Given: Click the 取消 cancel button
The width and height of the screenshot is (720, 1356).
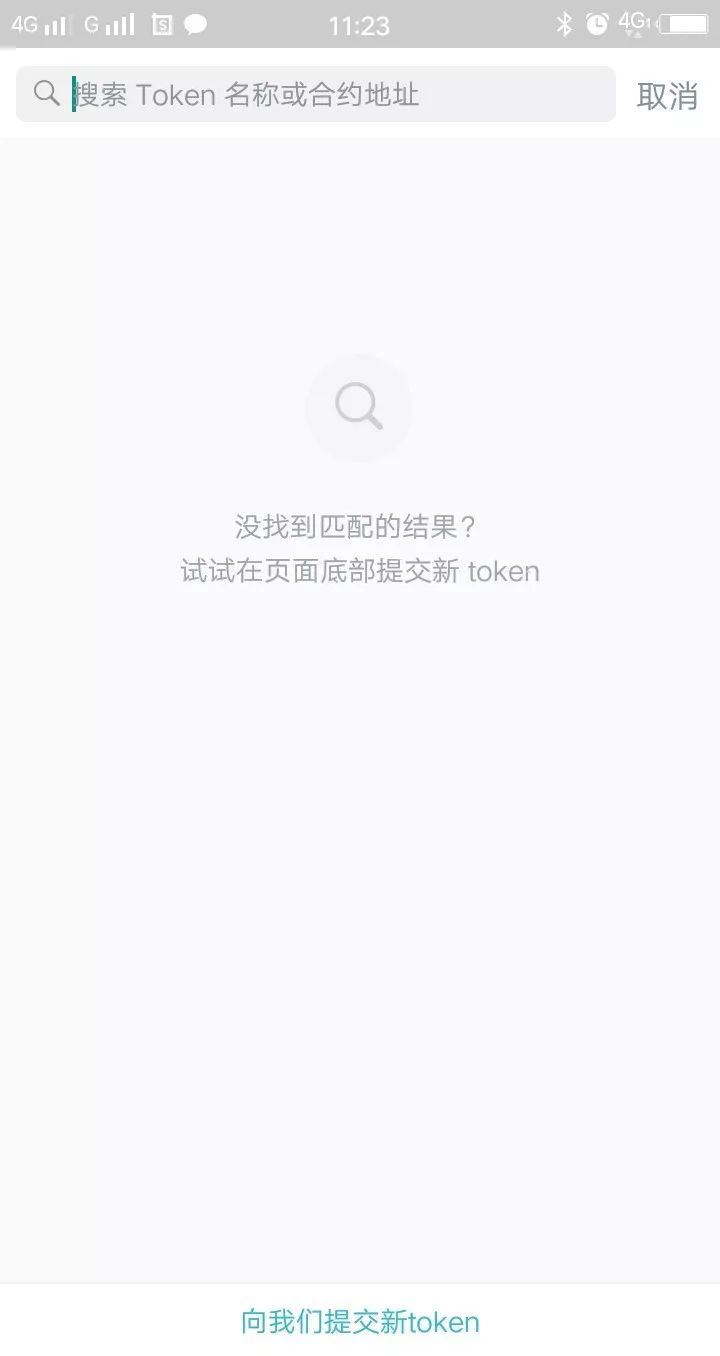Looking at the screenshot, I should (x=666, y=94).
